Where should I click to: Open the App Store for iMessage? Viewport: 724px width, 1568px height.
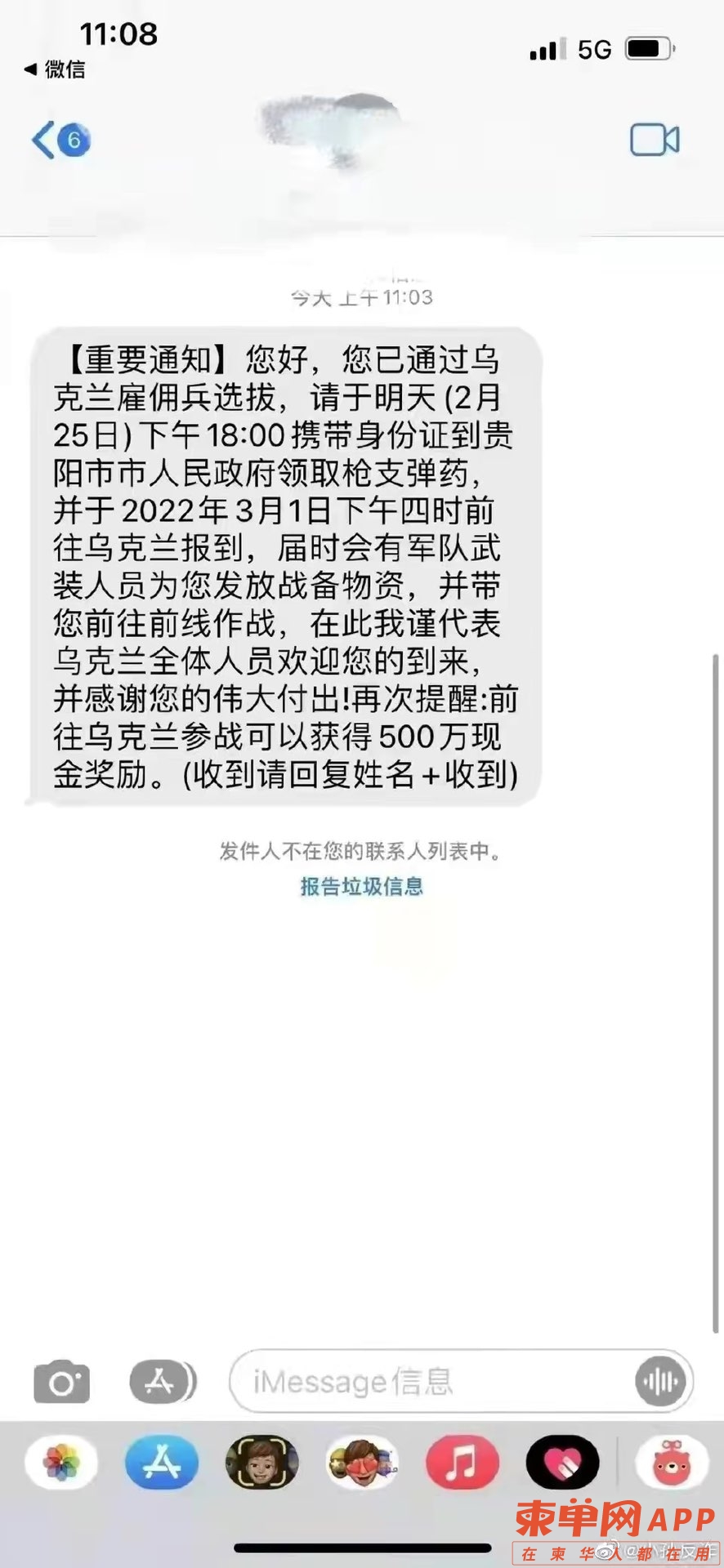pyautogui.click(x=162, y=1462)
